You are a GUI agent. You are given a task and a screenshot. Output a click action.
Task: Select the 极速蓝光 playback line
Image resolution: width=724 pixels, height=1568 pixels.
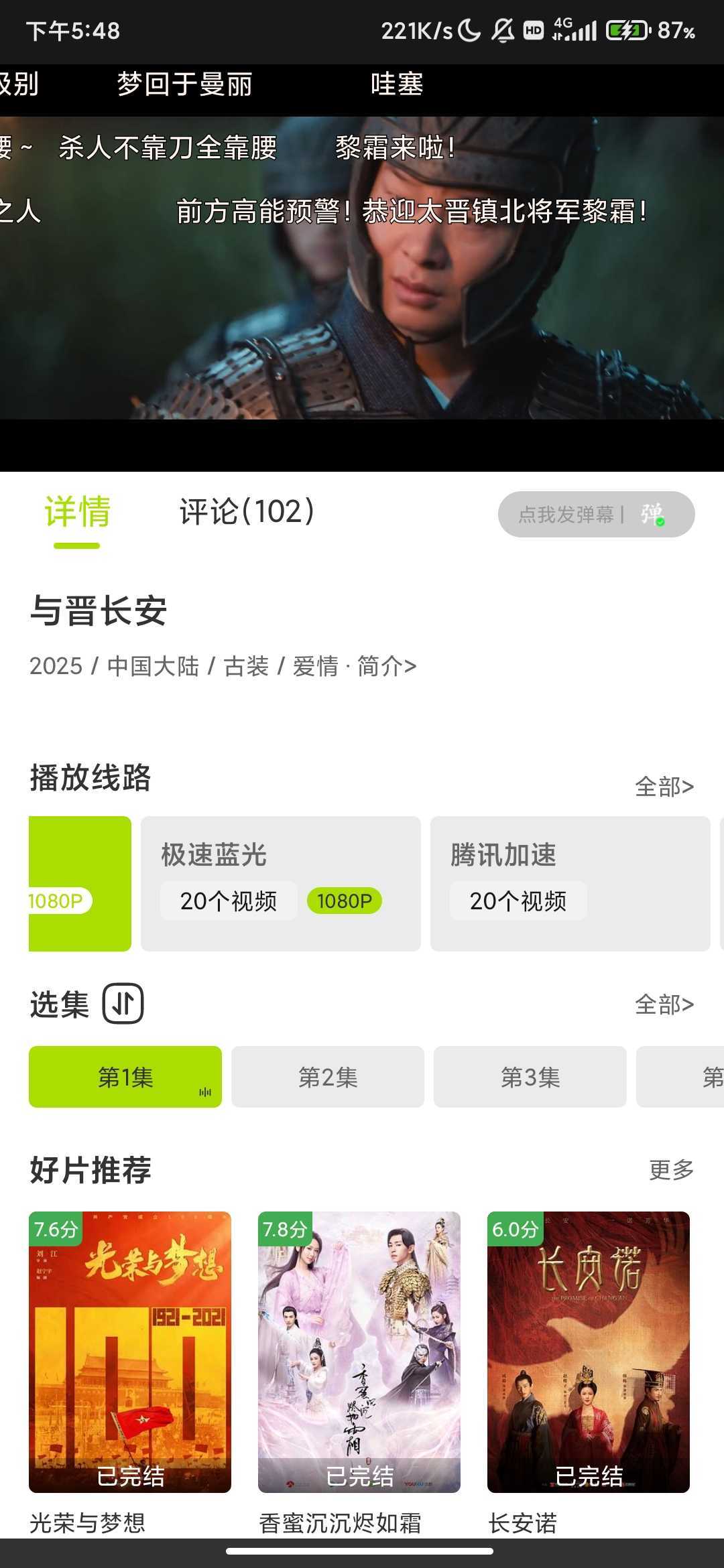(280, 883)
